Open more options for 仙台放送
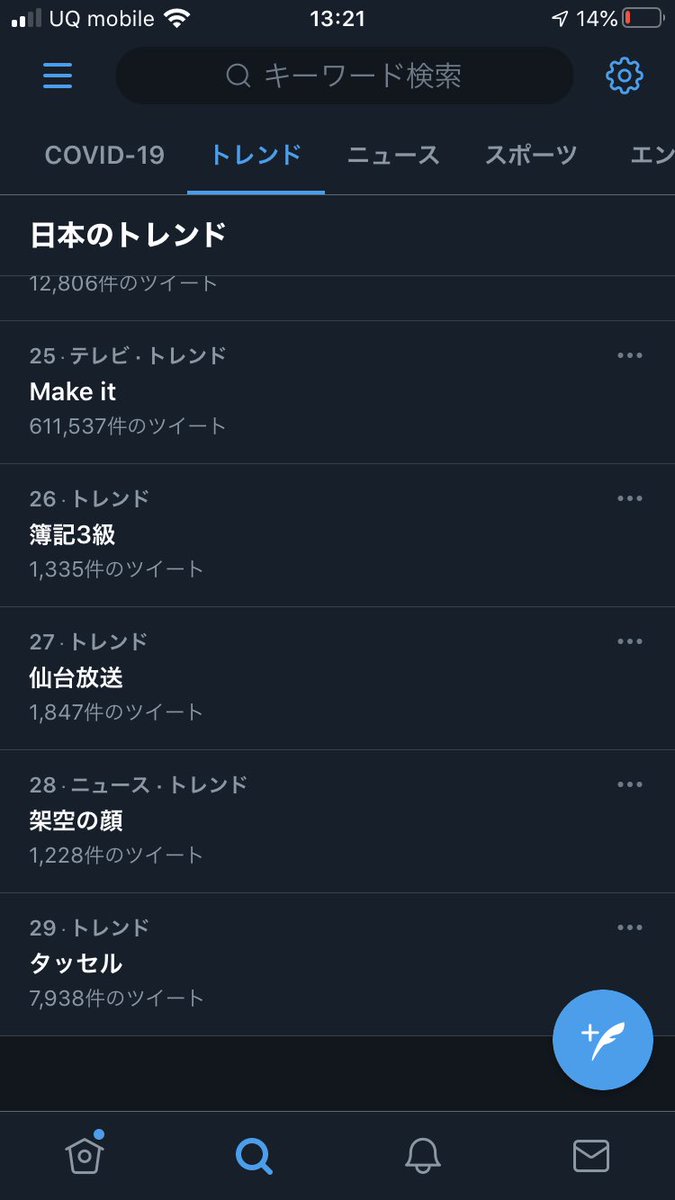 [x=630, y=641]
